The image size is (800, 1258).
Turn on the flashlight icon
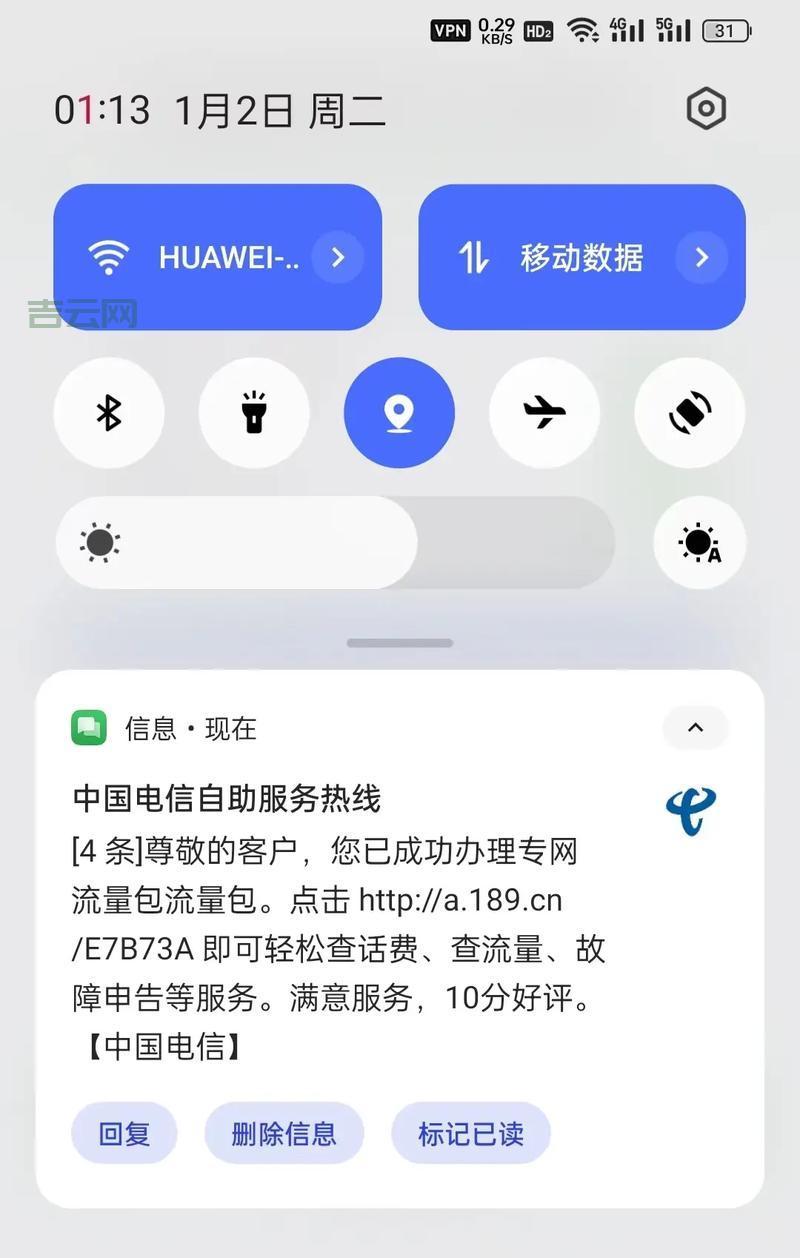coord(254,413)
